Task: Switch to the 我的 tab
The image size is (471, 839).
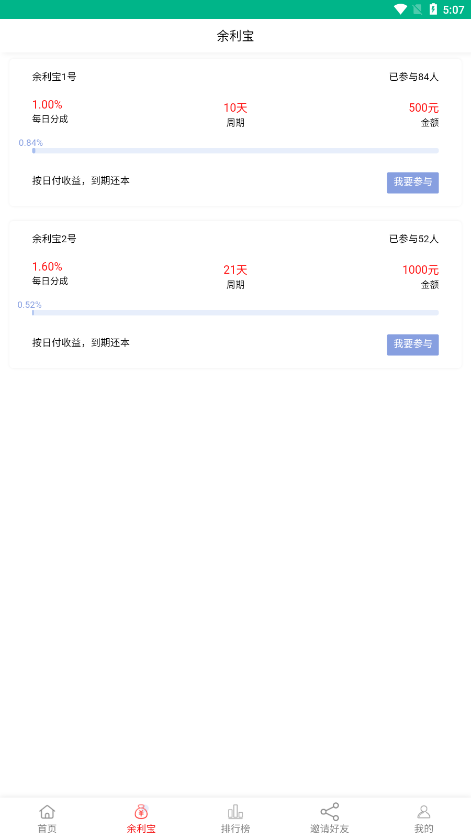Action: (x=424, y=819)
